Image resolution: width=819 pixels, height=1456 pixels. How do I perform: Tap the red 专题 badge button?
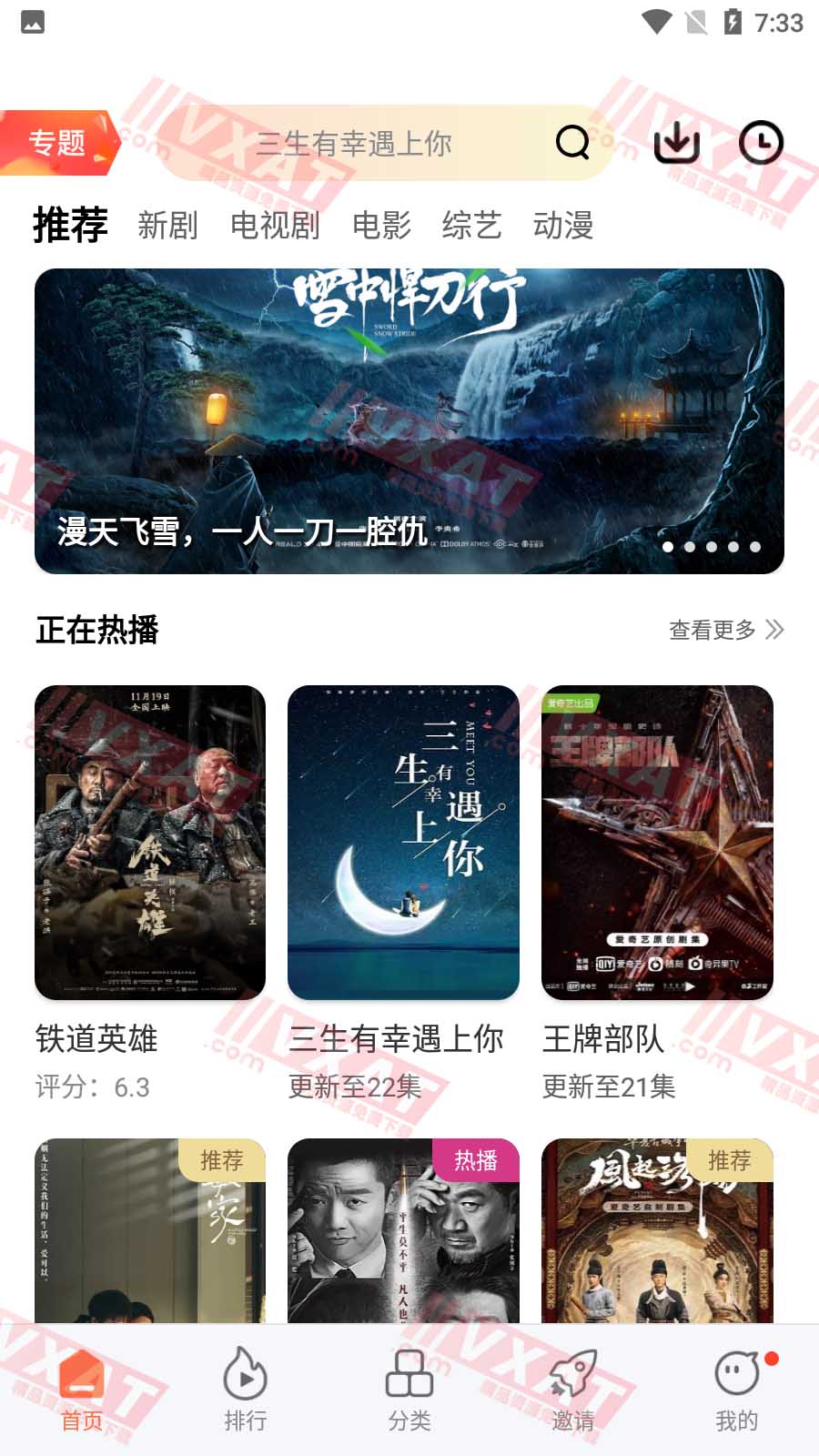(57, 140)
